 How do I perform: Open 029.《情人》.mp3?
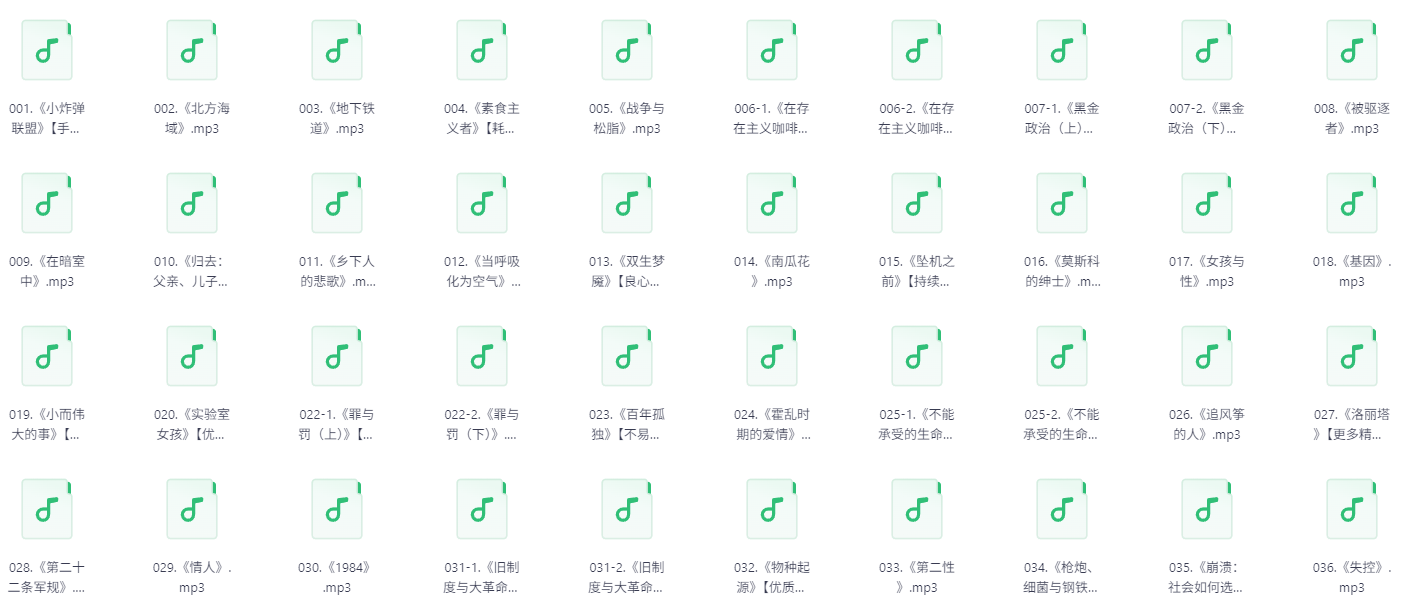pyautogui.click(x=192, y=509)
